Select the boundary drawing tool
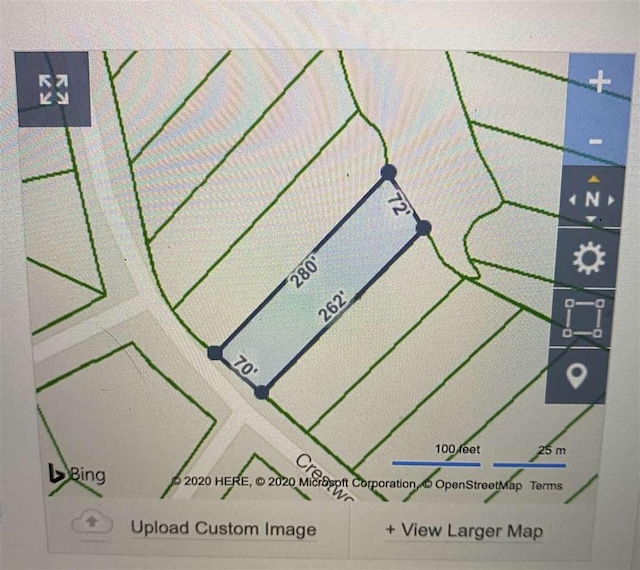640x570 pixels. (x=585, y=318)
